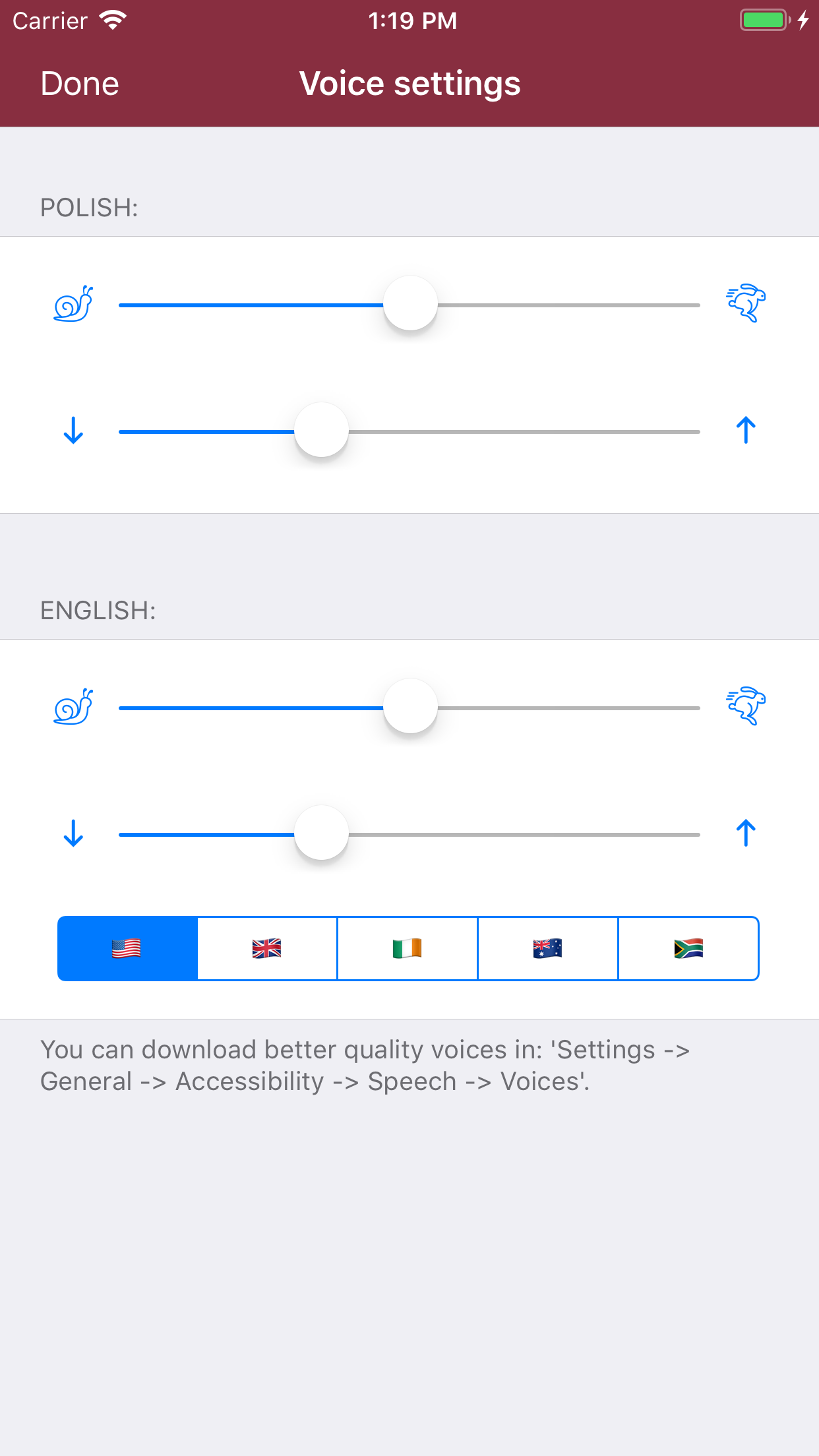
Task: Click the down arrow for English pitch
Action: click(73, 834)
